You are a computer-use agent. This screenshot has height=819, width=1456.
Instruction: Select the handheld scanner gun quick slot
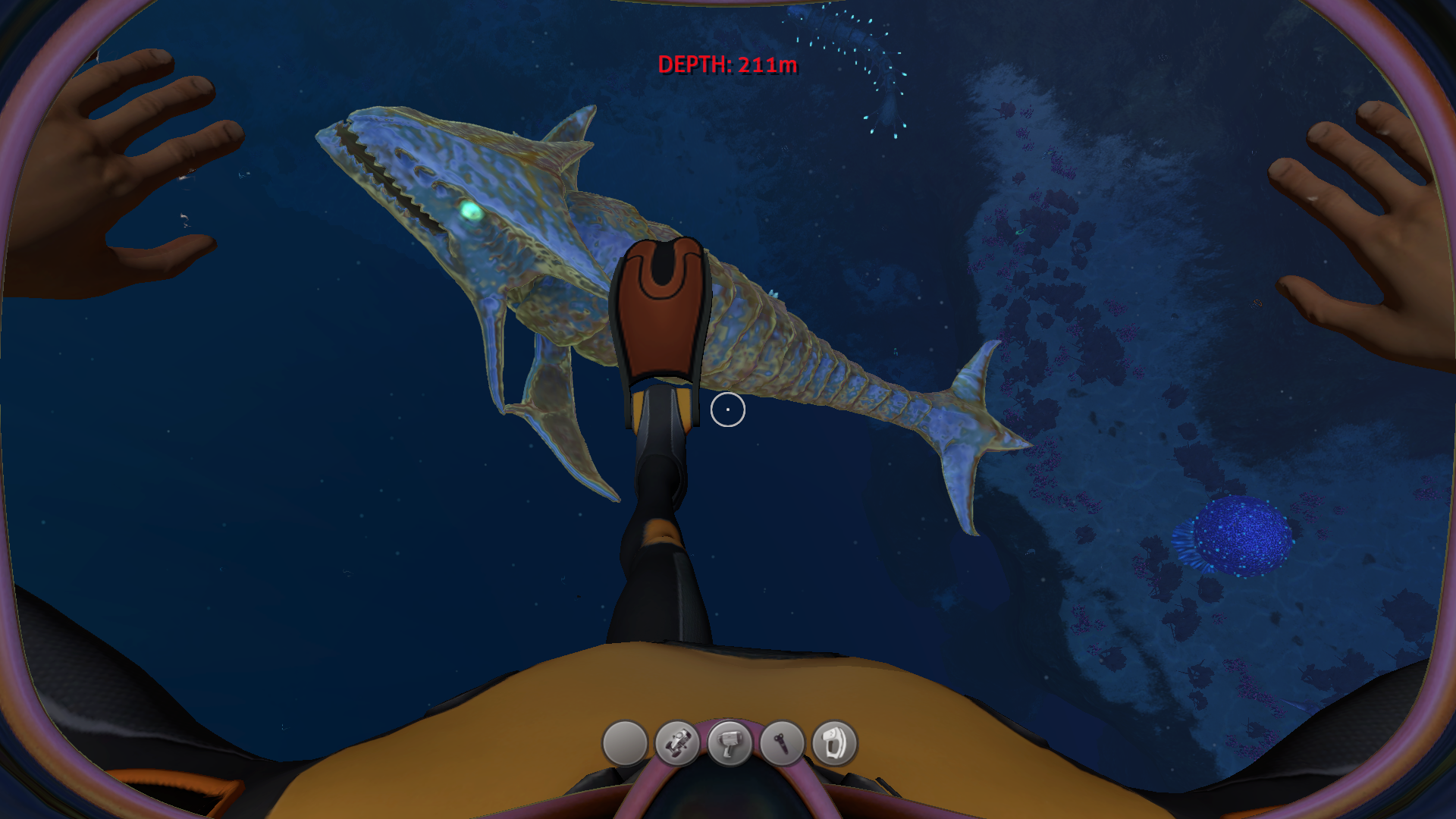pyautogui.click(x=730, y=743)
